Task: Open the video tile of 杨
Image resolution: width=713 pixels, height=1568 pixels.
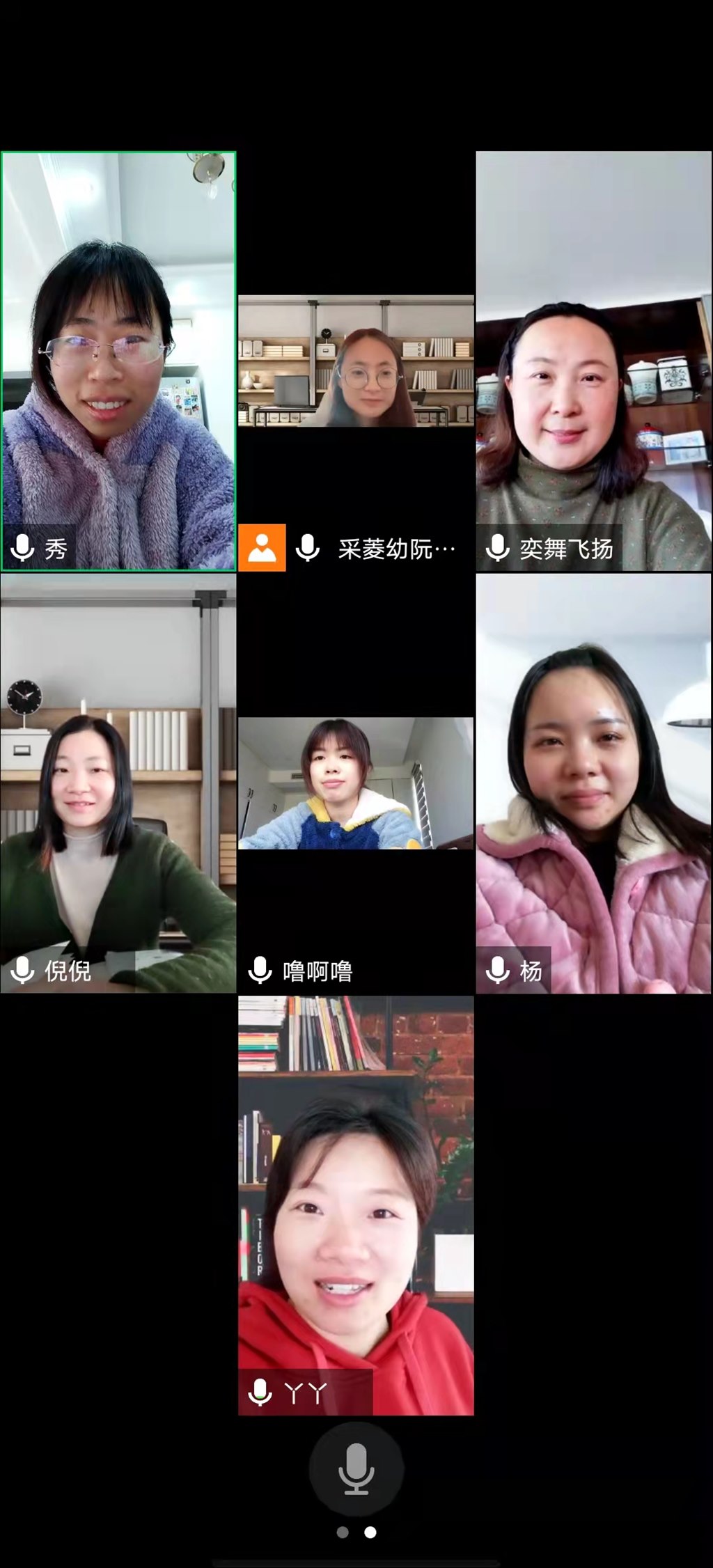Action: click(x=593, y=783)
